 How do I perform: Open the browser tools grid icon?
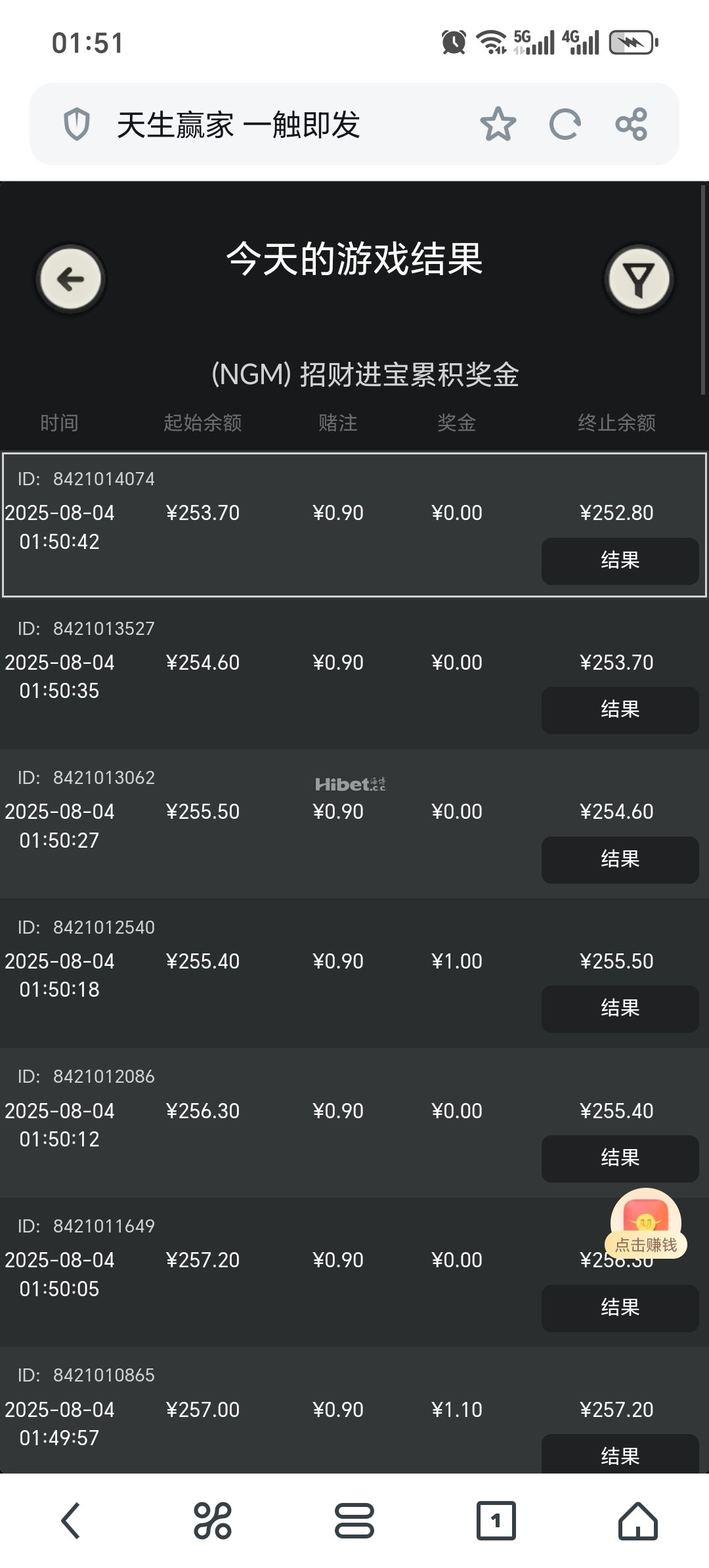click(x=212, y=1521)
